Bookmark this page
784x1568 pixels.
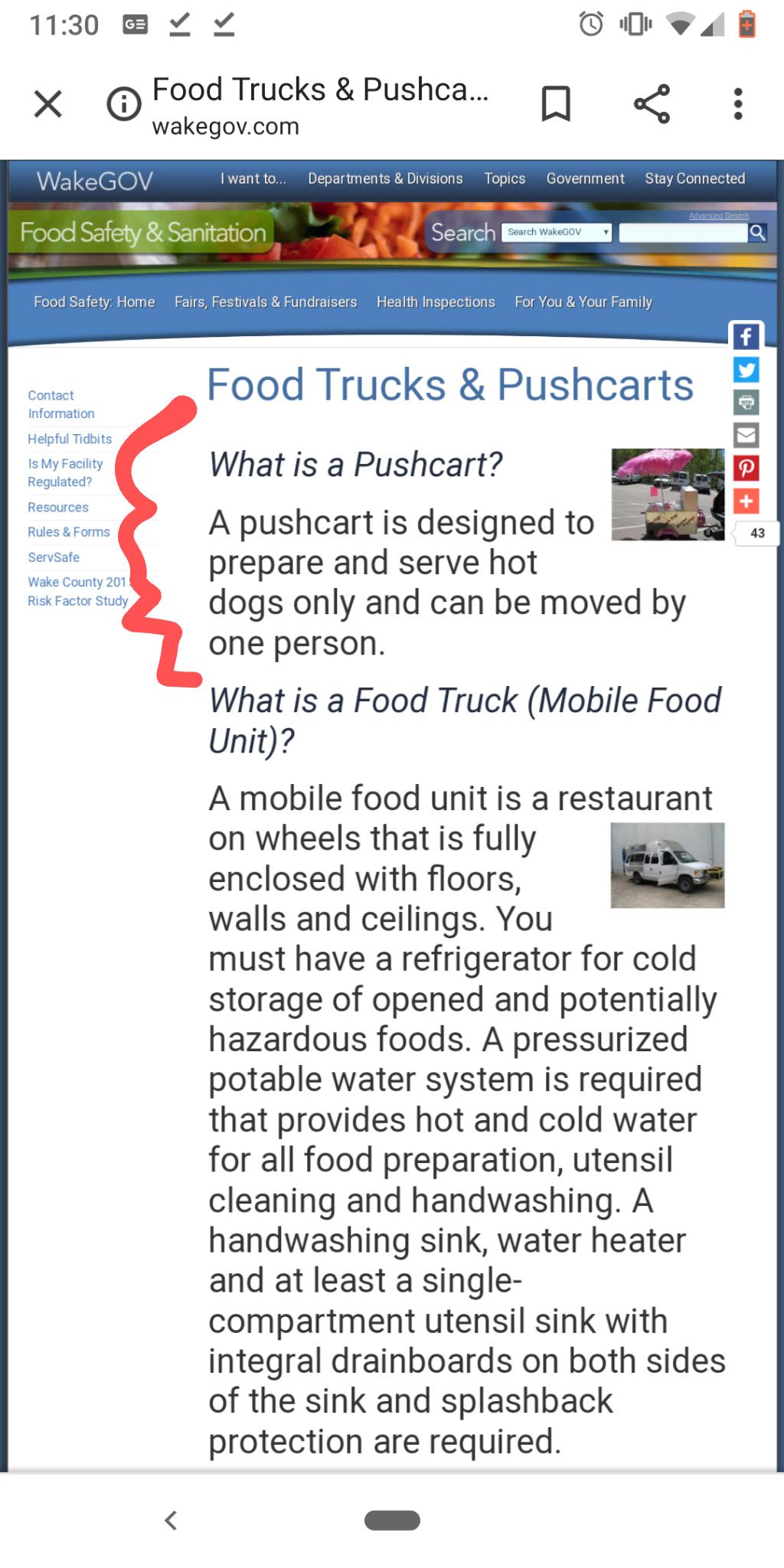pyautogui.click(x=556, y=103)
